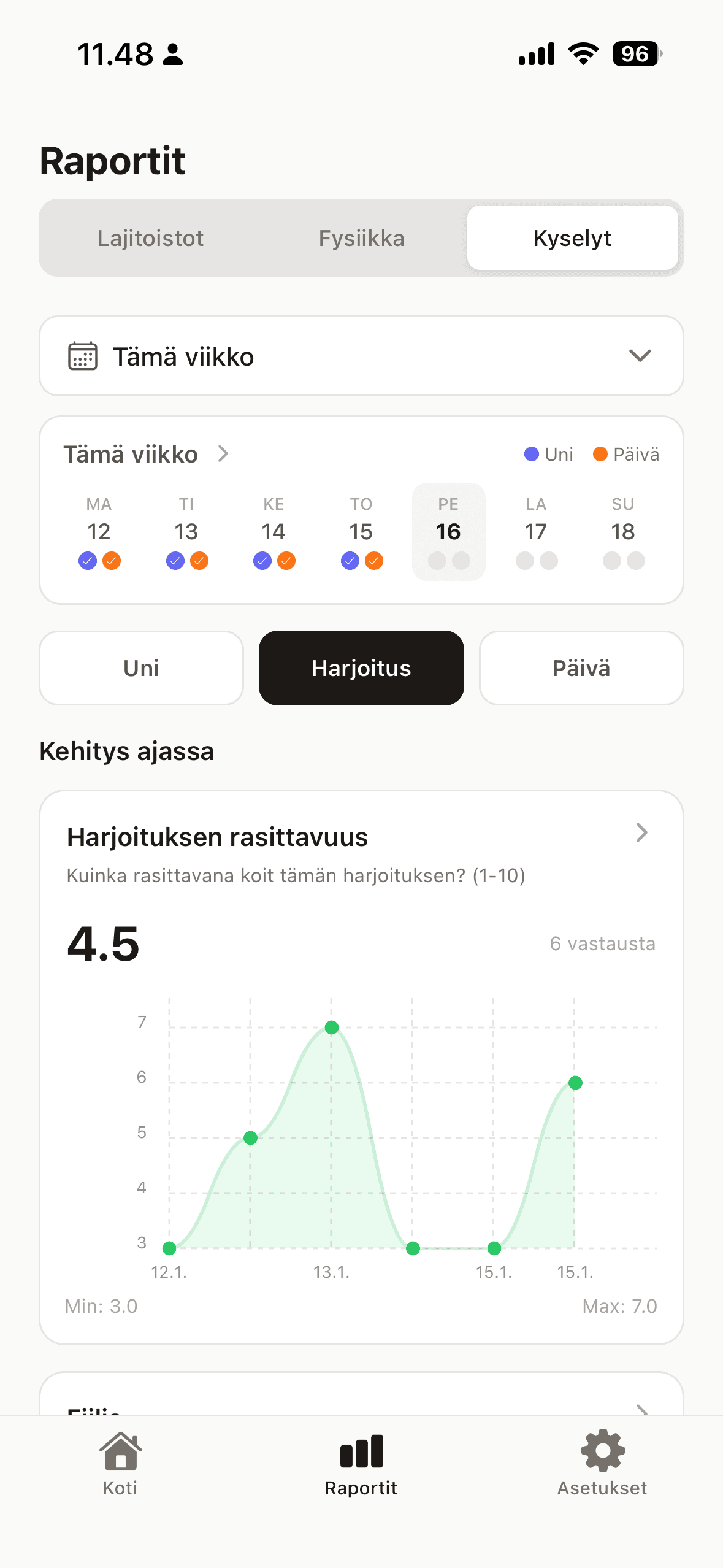This screenshot has width=723, height=1568.
Task: Select Friday 16 in the week view
Action: pos(448,532)
